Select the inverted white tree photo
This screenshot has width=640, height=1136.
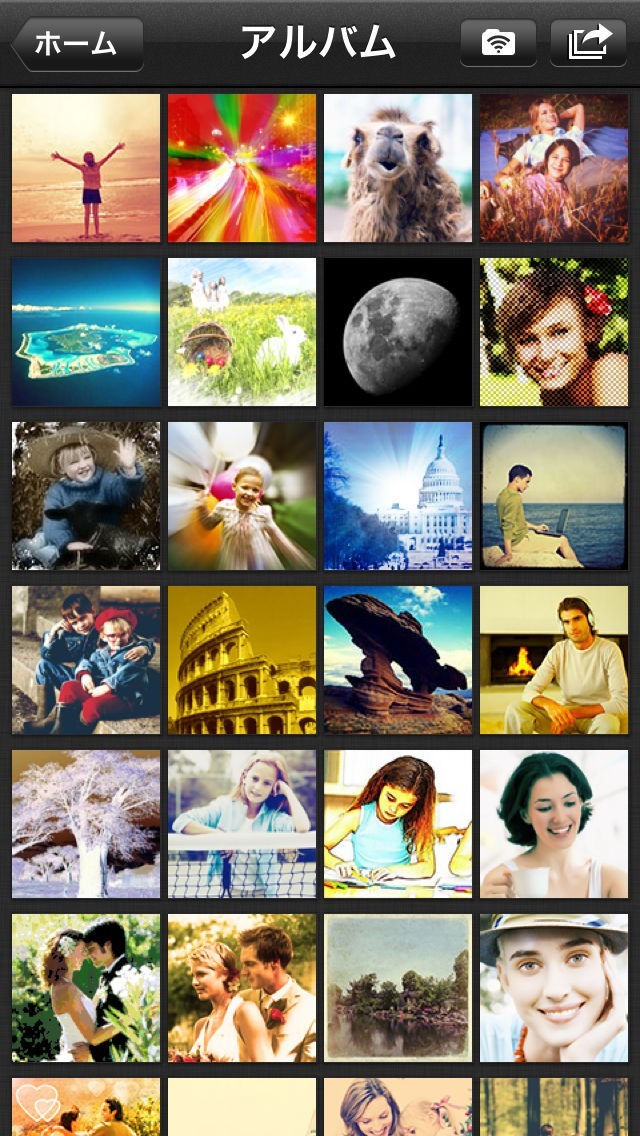point(86,824)
